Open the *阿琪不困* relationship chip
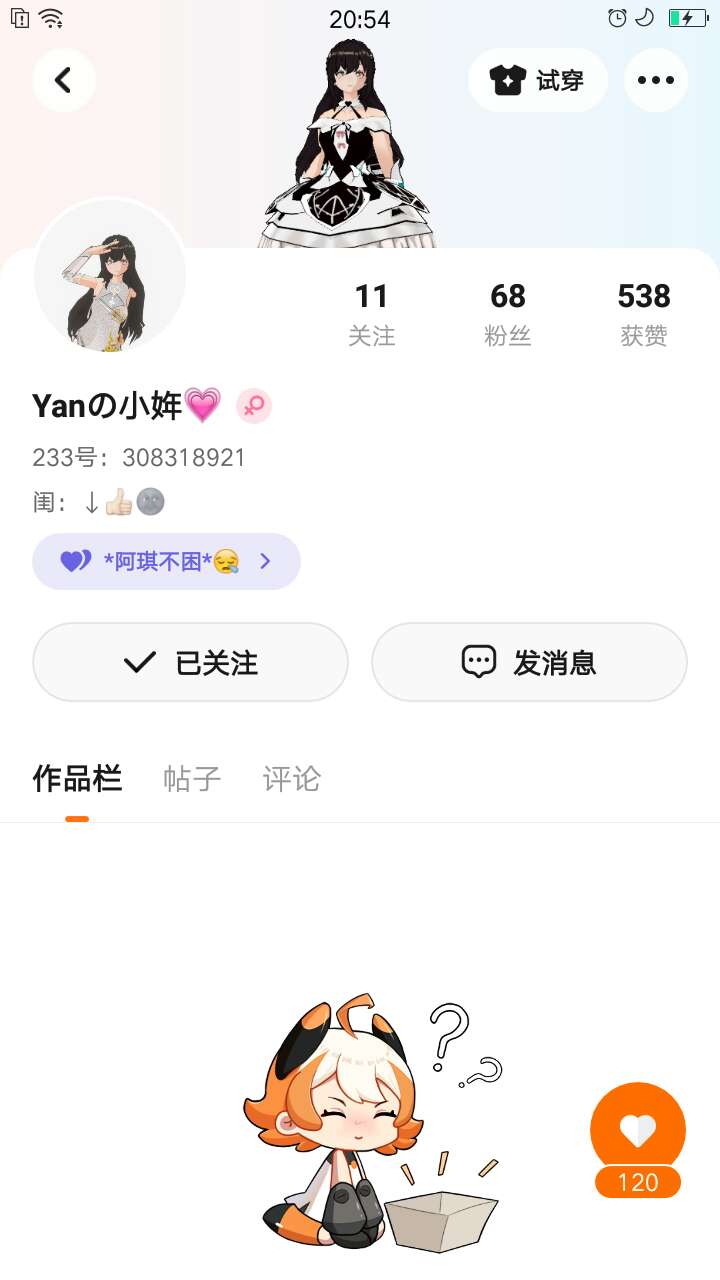720x1280 pixels. pyautogui.click(x=166, y=561)
